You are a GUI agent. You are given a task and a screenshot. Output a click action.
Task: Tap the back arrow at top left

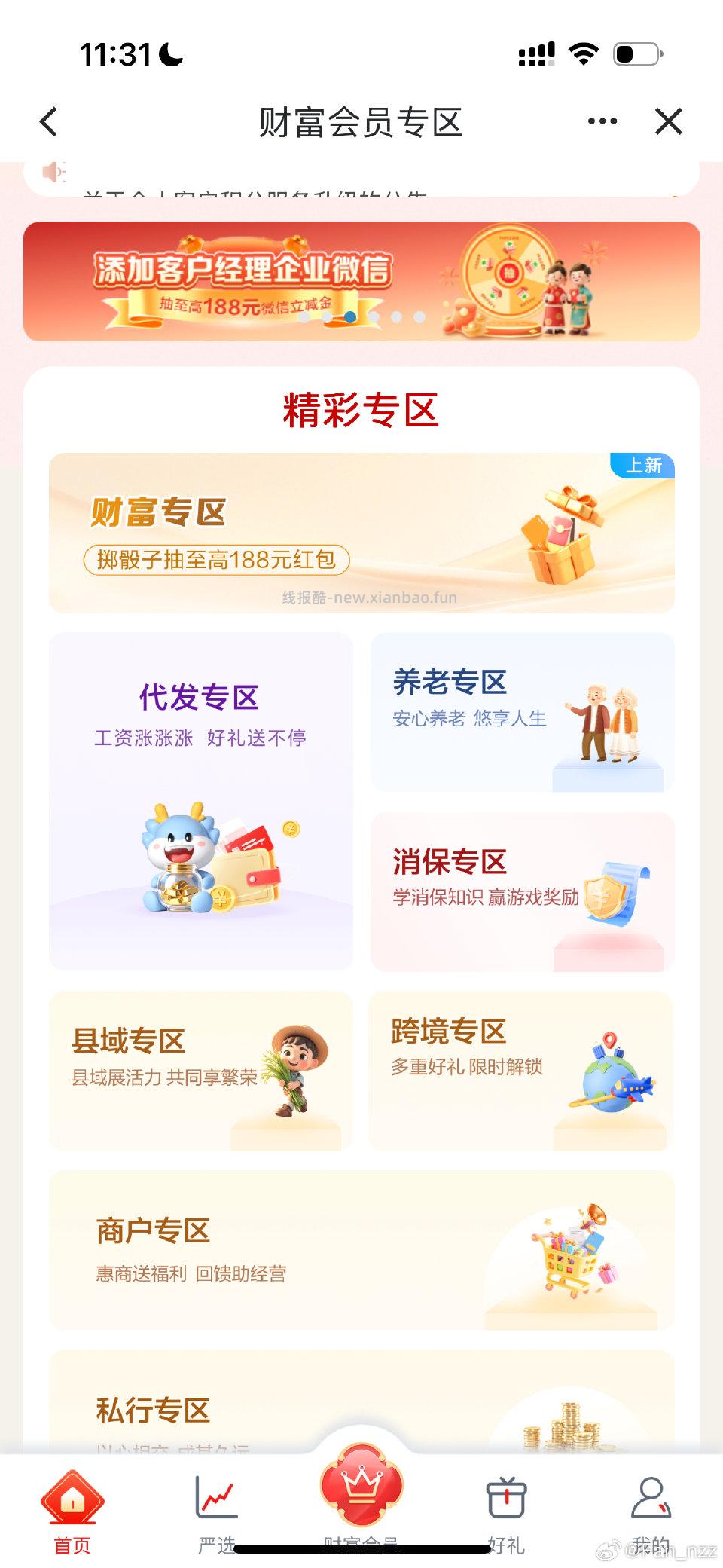click(x=48, y=121)
